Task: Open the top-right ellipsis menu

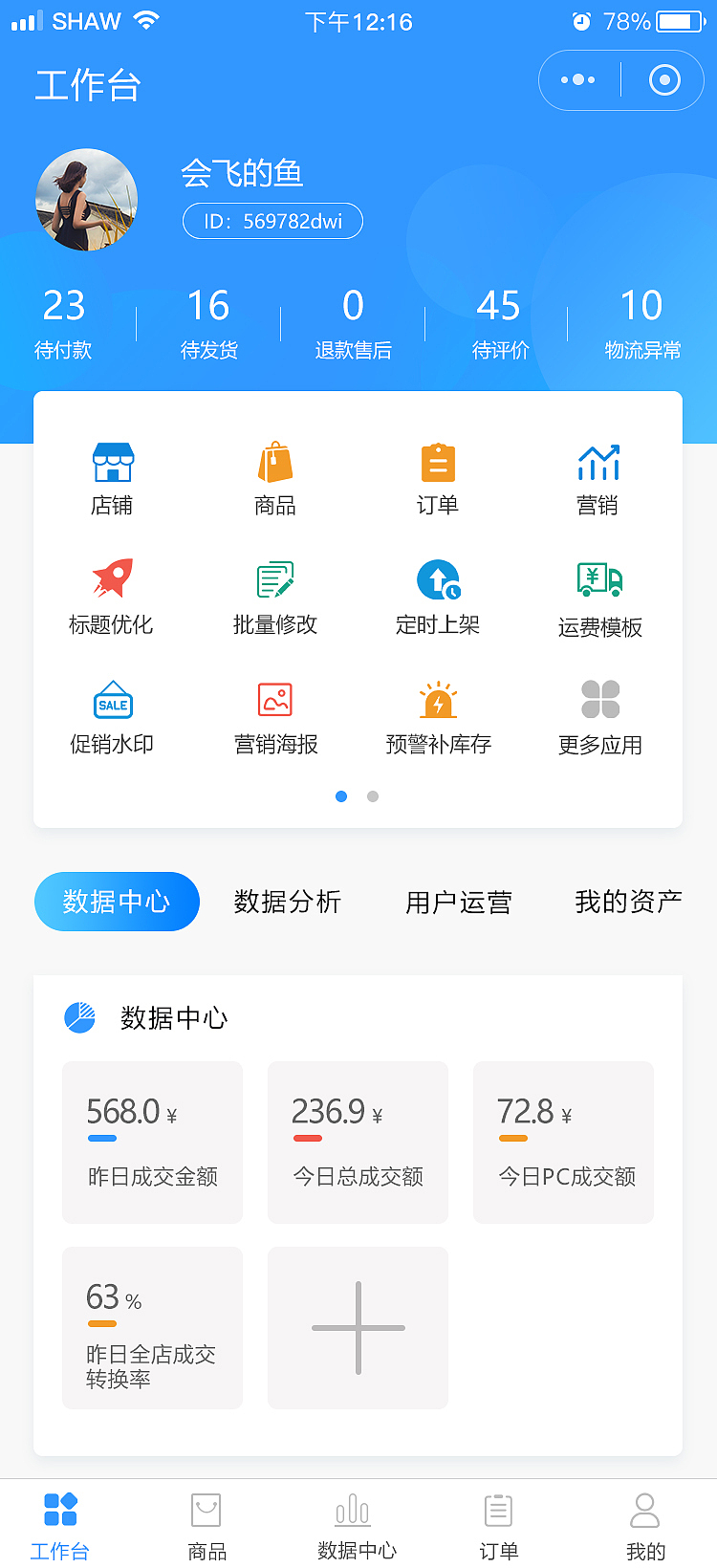Action: click(577, 80)
